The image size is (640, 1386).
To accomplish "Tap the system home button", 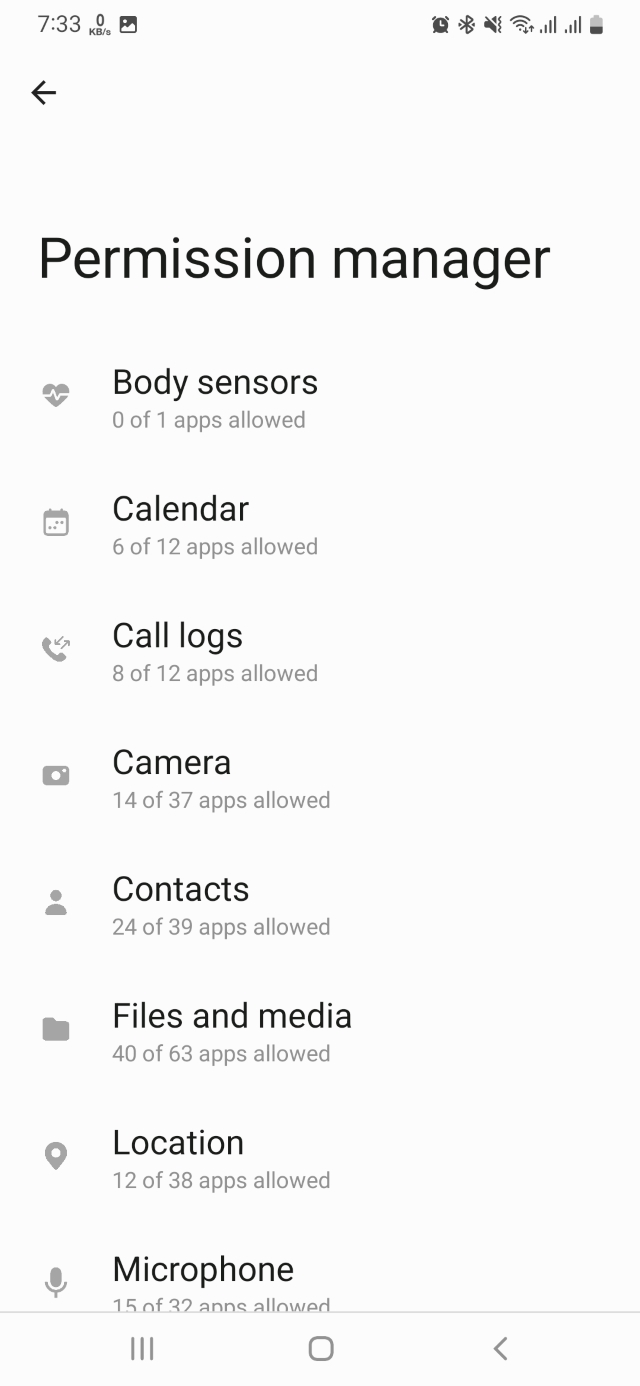I will click(x=320, y=1349).
